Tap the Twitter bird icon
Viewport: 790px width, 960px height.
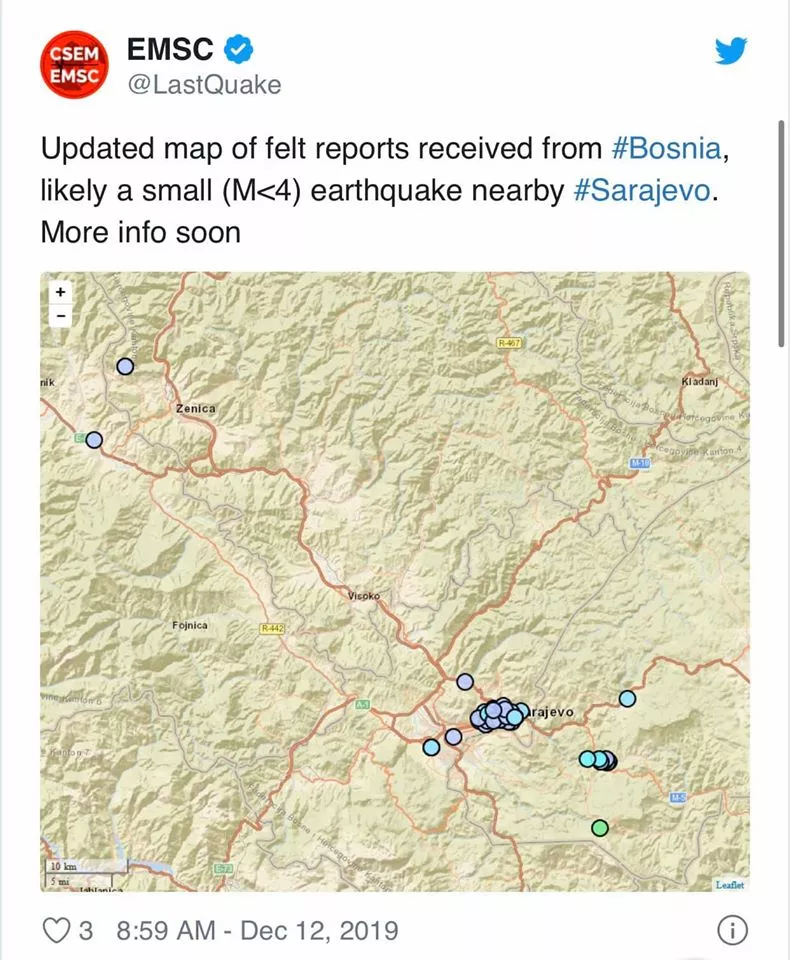point(731,52)
